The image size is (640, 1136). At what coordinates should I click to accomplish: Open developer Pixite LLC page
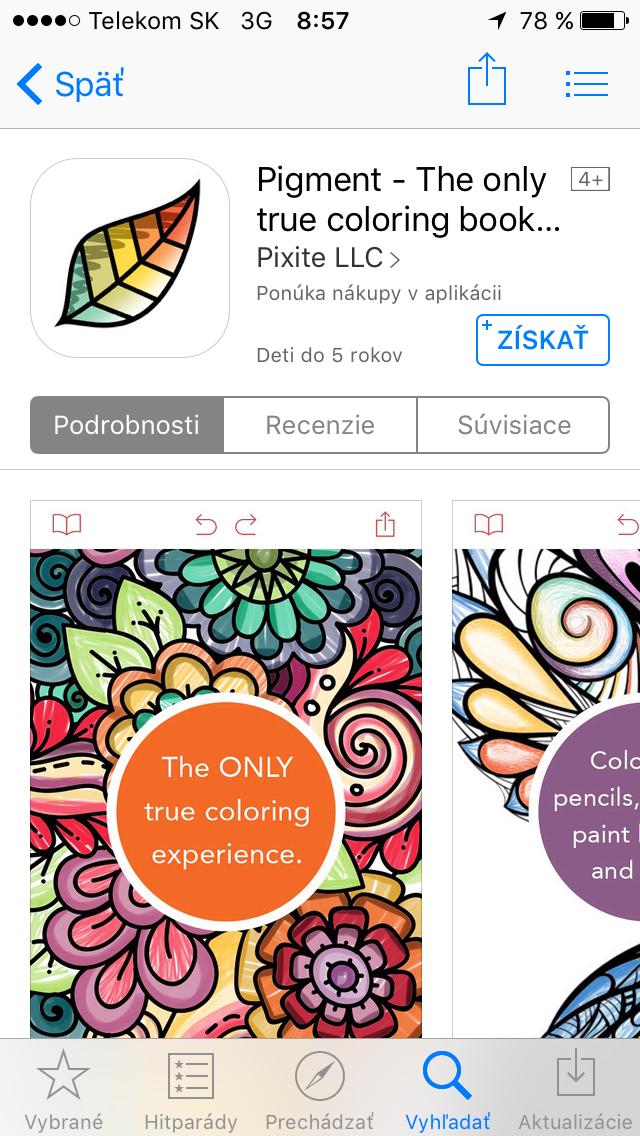point(328,258)
